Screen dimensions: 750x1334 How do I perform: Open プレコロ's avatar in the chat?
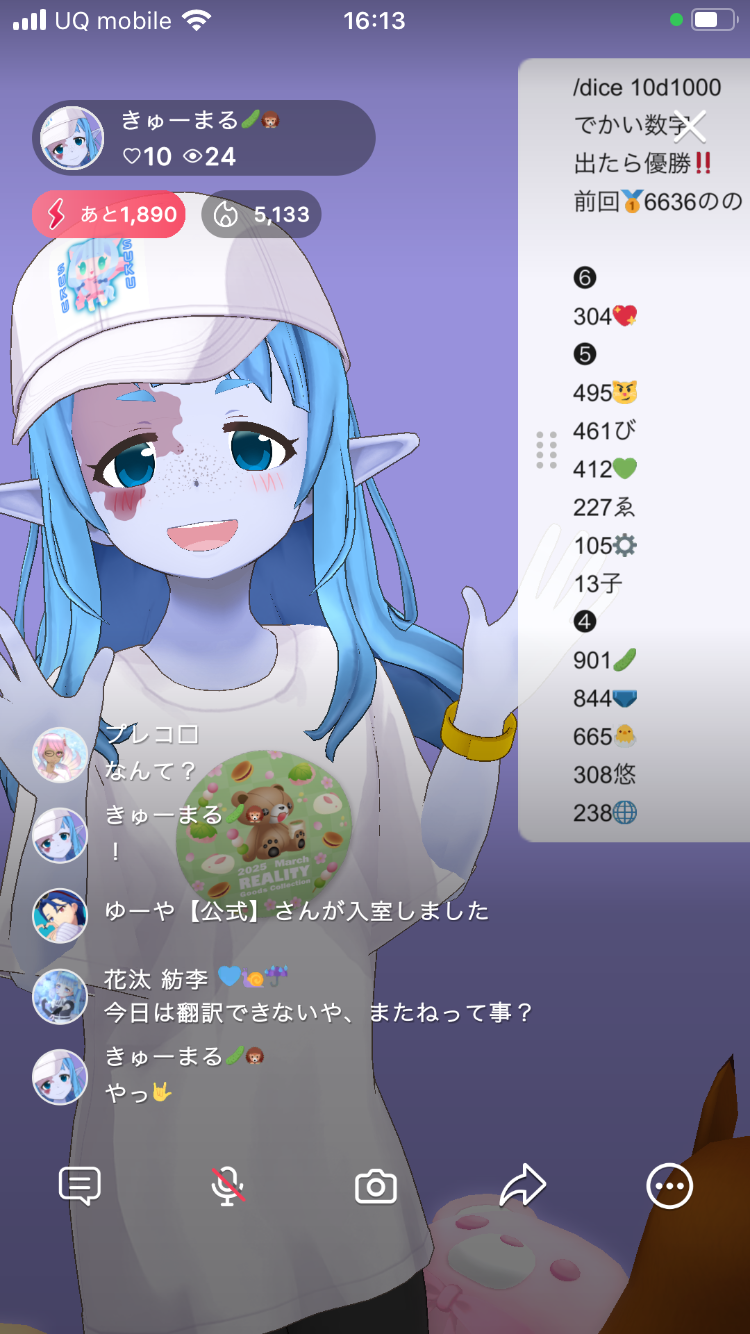(x=60, y=755)
